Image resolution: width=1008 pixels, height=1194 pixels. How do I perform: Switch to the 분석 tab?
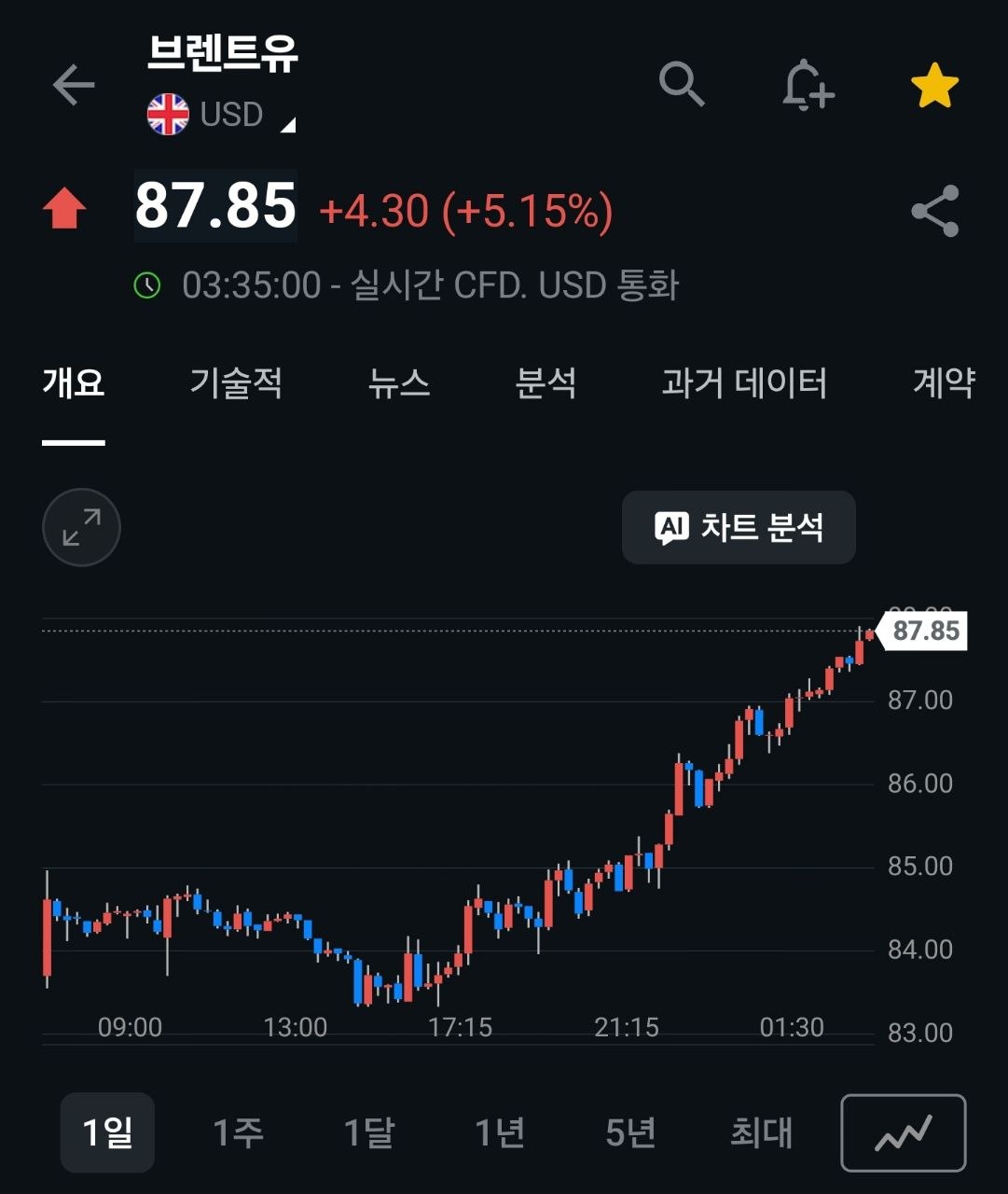point(545,382)
